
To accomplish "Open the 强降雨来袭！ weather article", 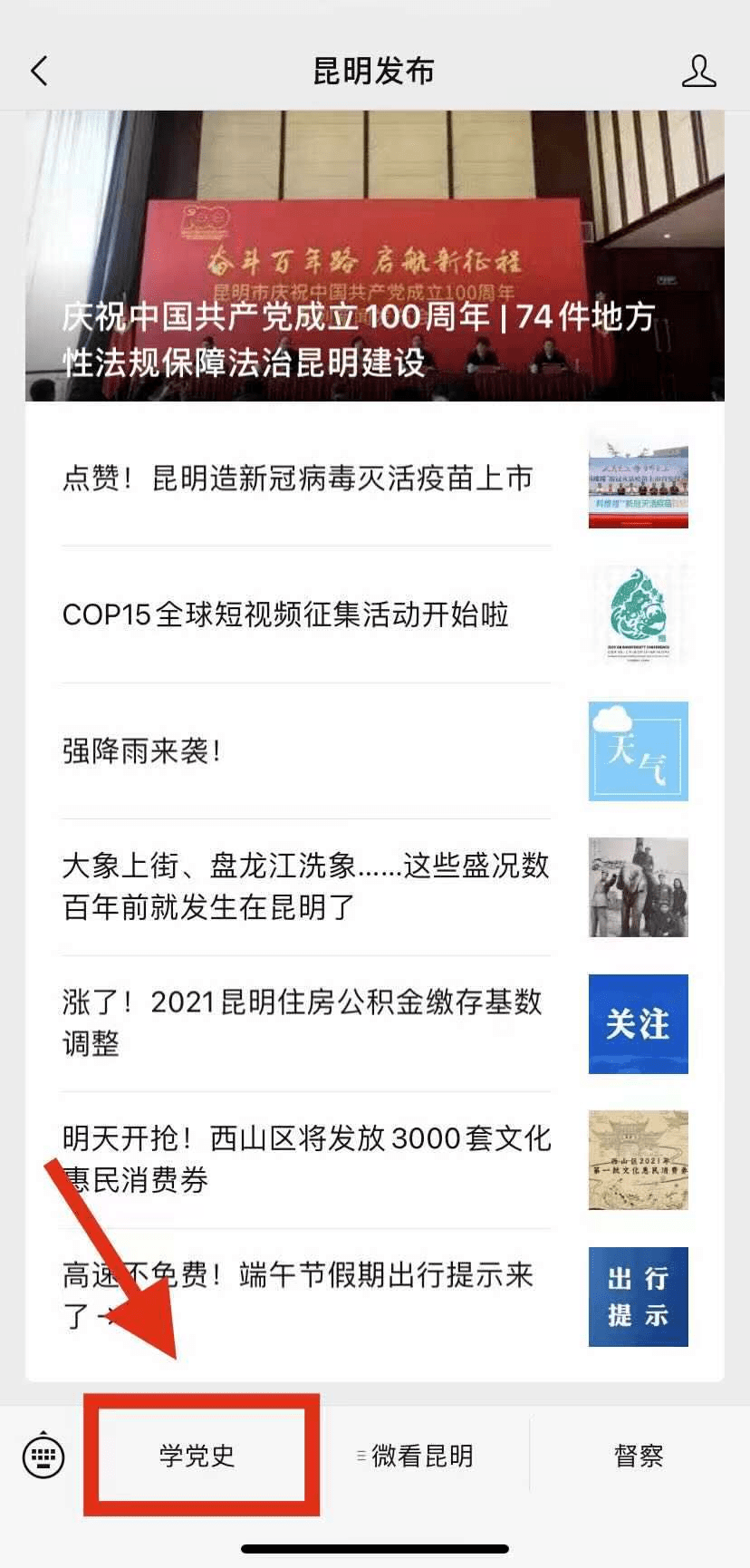I will 142,750.
